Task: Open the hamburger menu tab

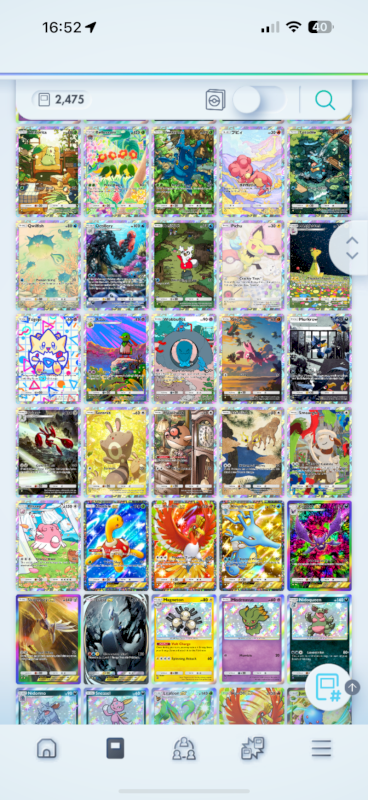Action: tap(322, 748)
